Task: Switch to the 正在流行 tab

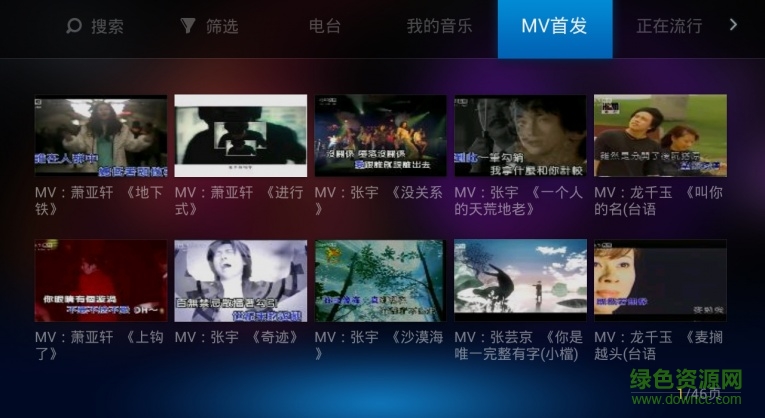Action: click(668, 27)
